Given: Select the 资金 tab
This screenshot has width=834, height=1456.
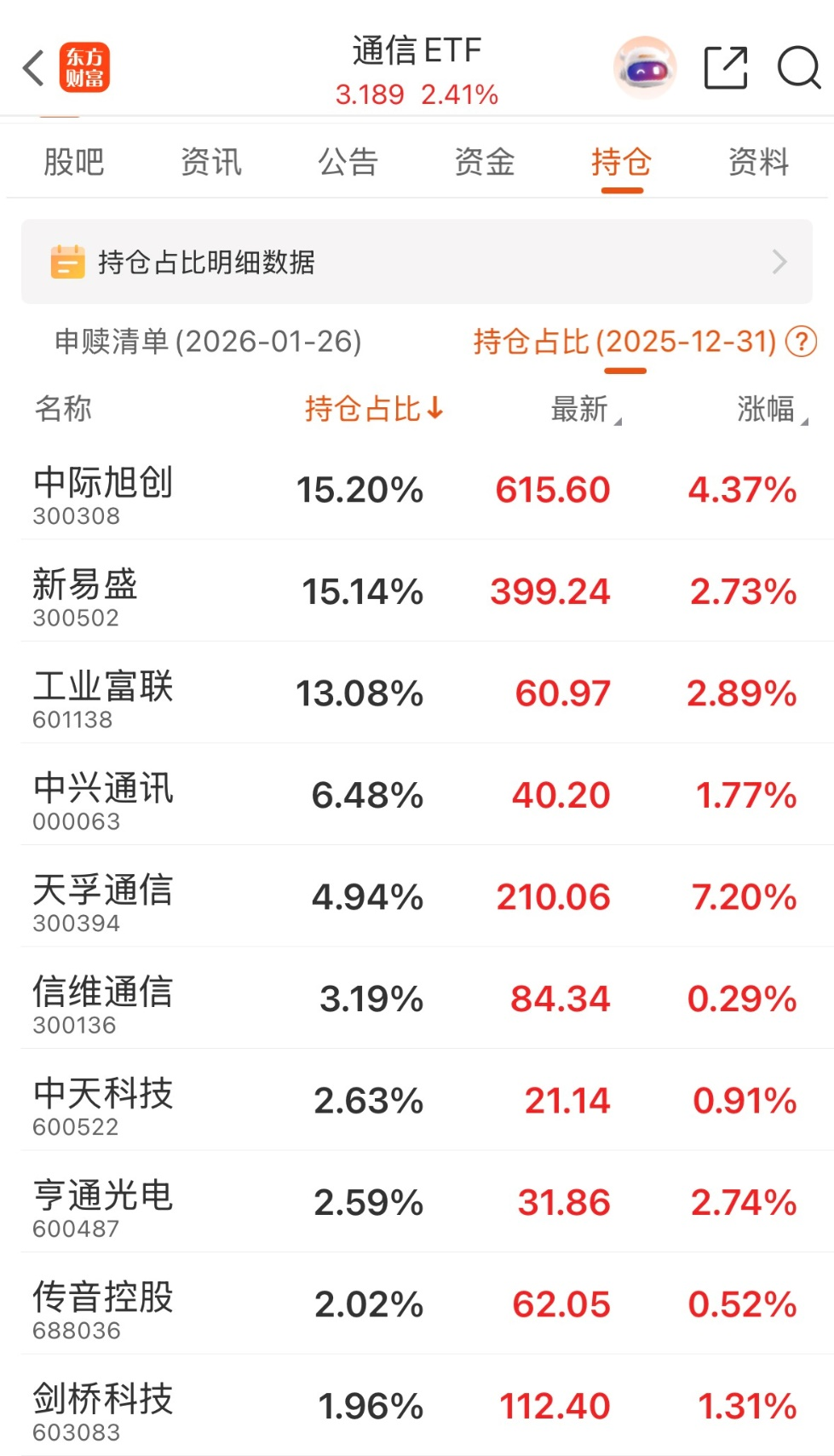Looking at the screenshot, I should [x=485, y=162].
